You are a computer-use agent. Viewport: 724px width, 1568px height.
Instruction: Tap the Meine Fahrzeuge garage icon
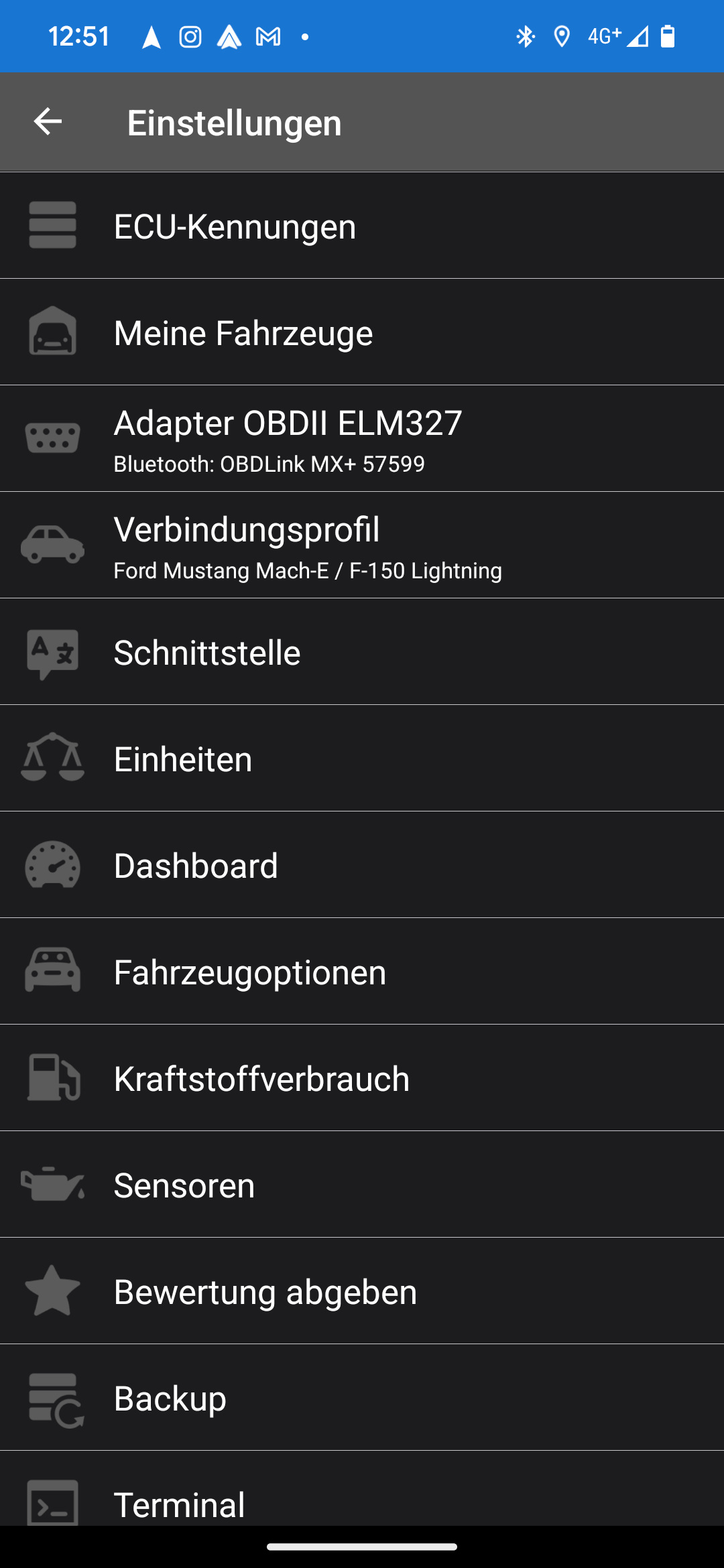coord(52,332)
